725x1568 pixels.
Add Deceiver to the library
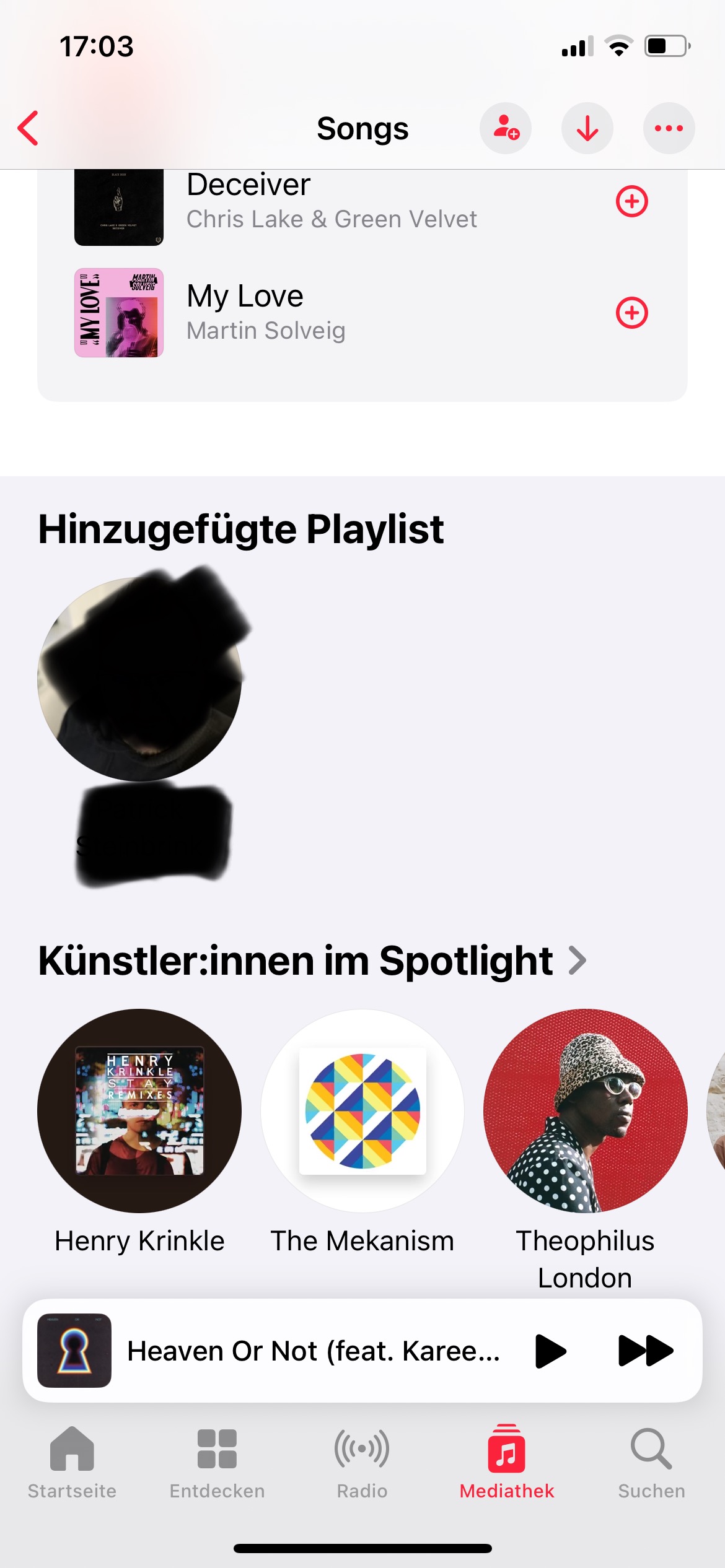pos(631,201)
